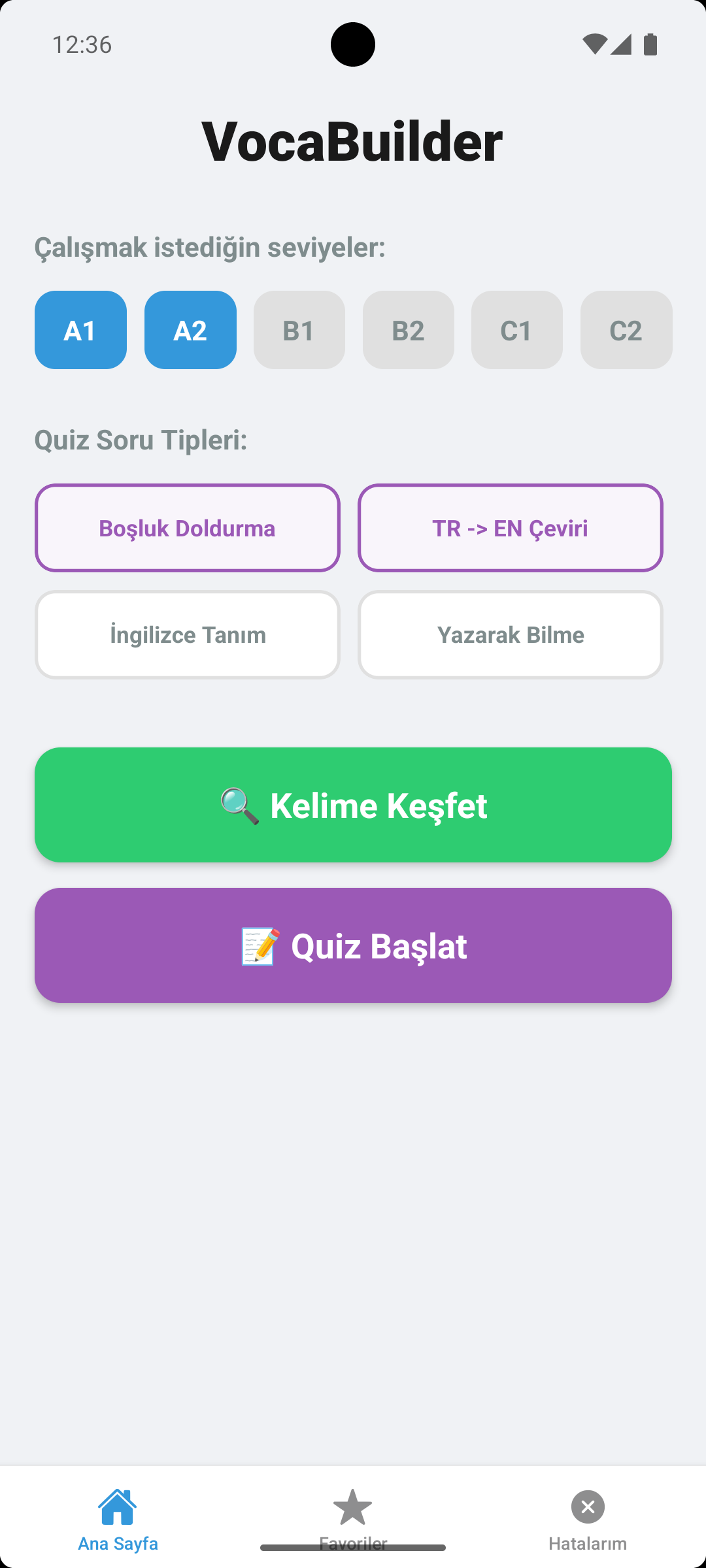This screenshot has height=1568, width=706.
Task: Enable the C2 level
Action: click(x=626, y=329)
